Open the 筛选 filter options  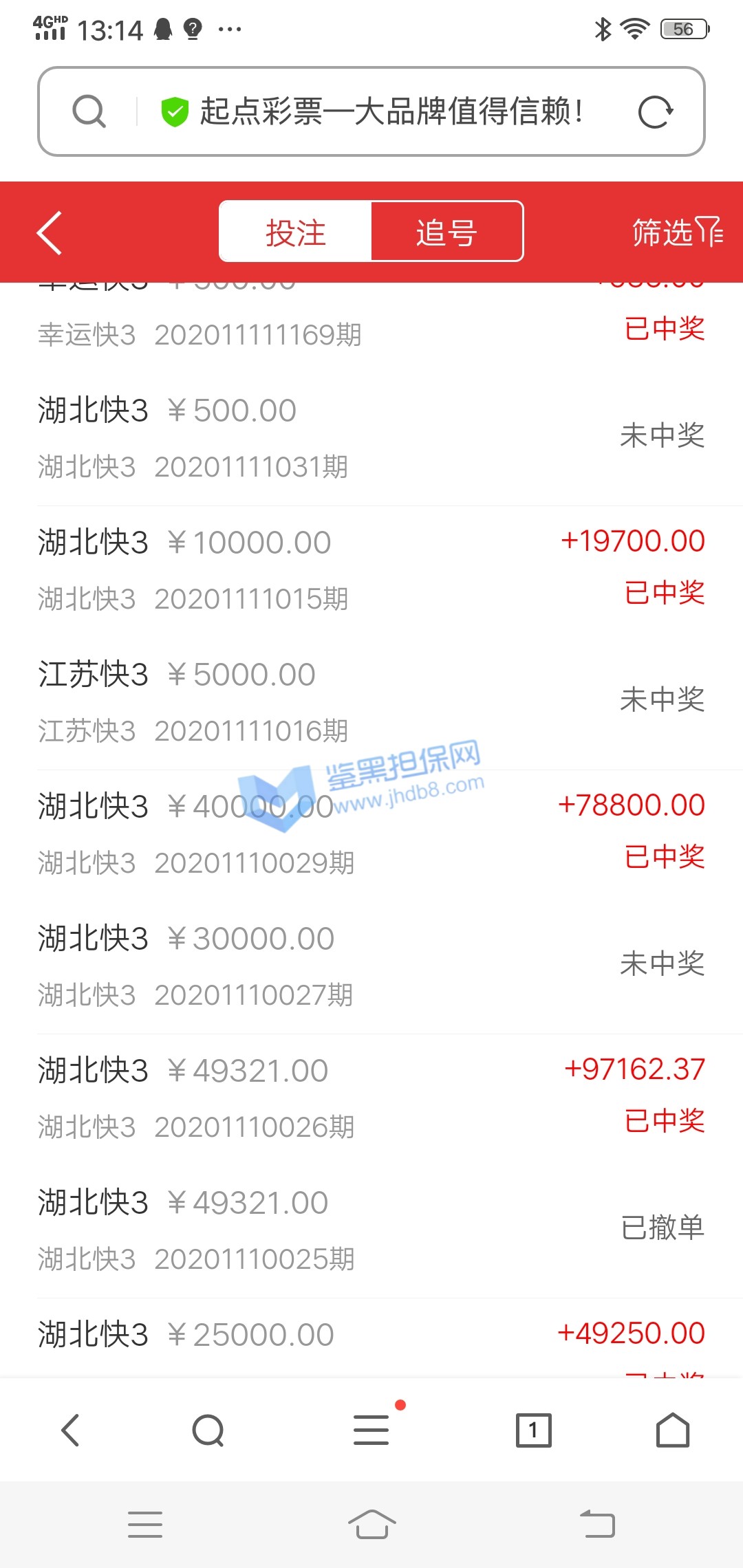tap(677, 232)
